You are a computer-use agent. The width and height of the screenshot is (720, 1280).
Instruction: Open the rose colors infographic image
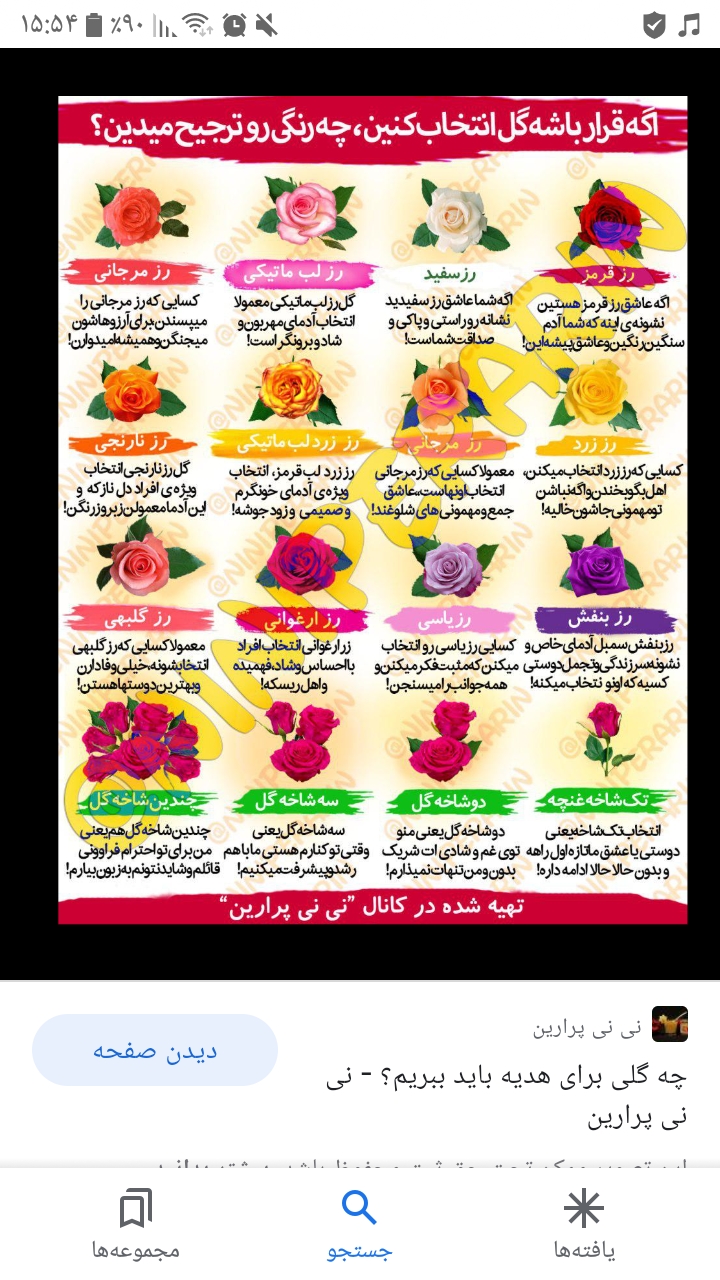[x=372, y=510]
